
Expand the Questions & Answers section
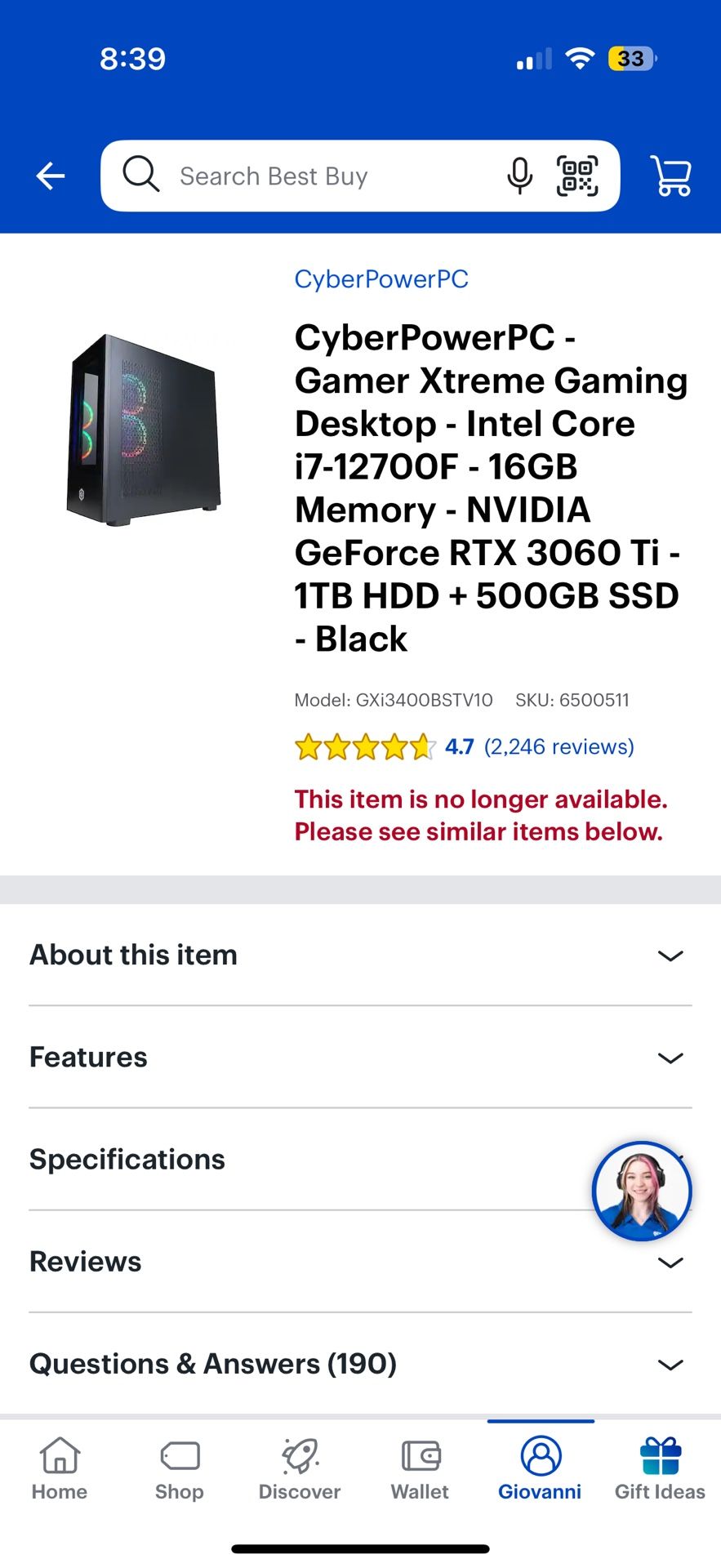[360, 1363]
